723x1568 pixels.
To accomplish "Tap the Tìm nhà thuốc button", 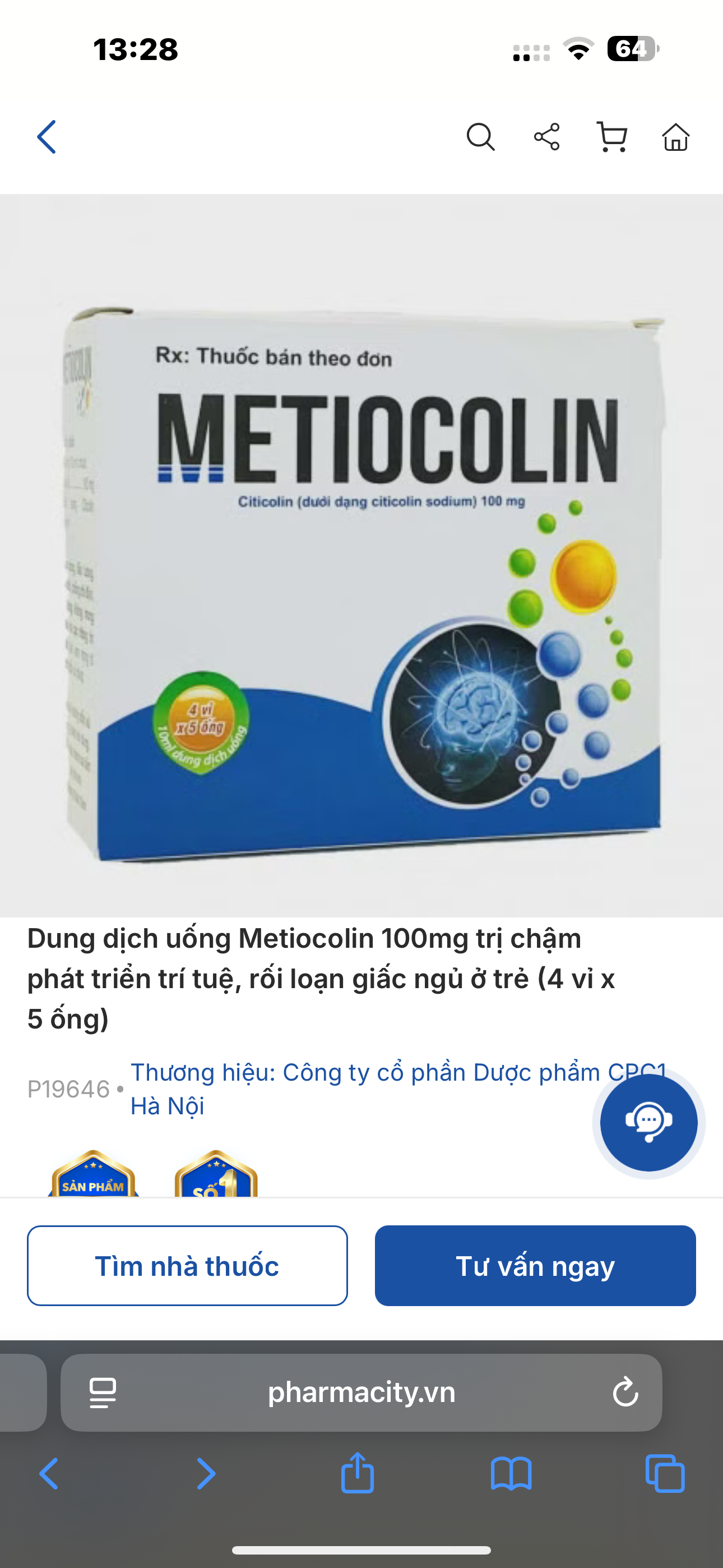I will (x=187, y=1266).
